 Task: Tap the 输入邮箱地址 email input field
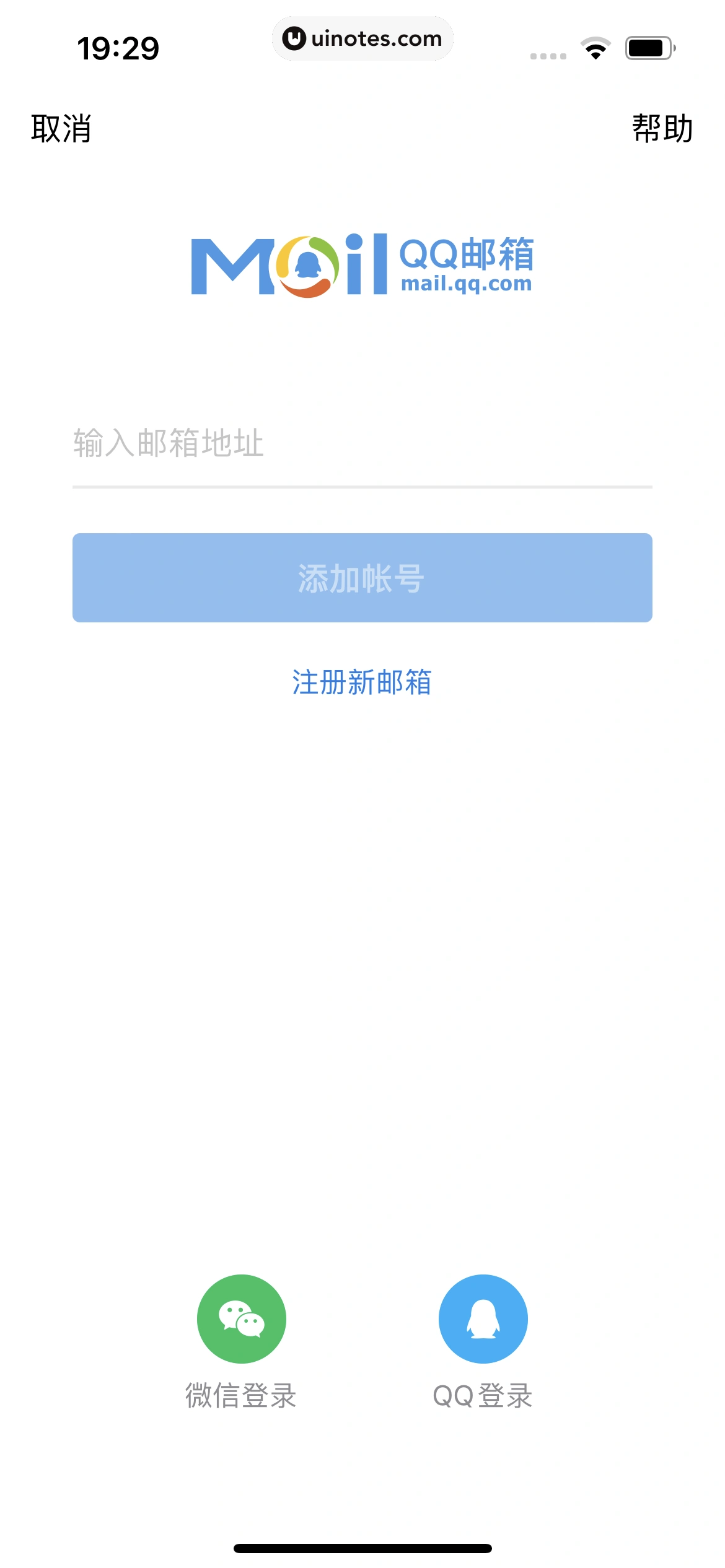(362, 441)
